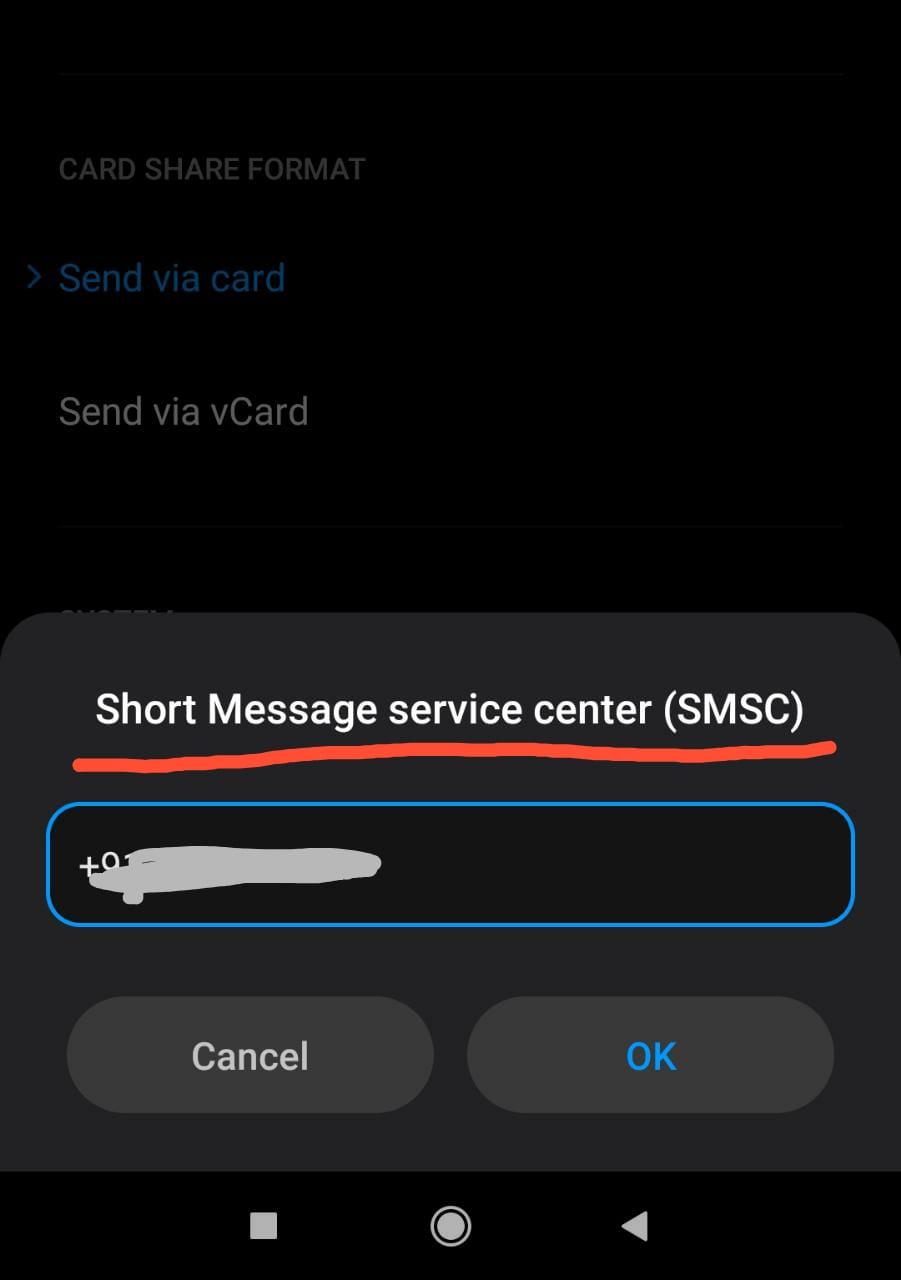Open recent apps with the square button
The height and width of the screenshot is (1280, 901).
(264, 1226)
